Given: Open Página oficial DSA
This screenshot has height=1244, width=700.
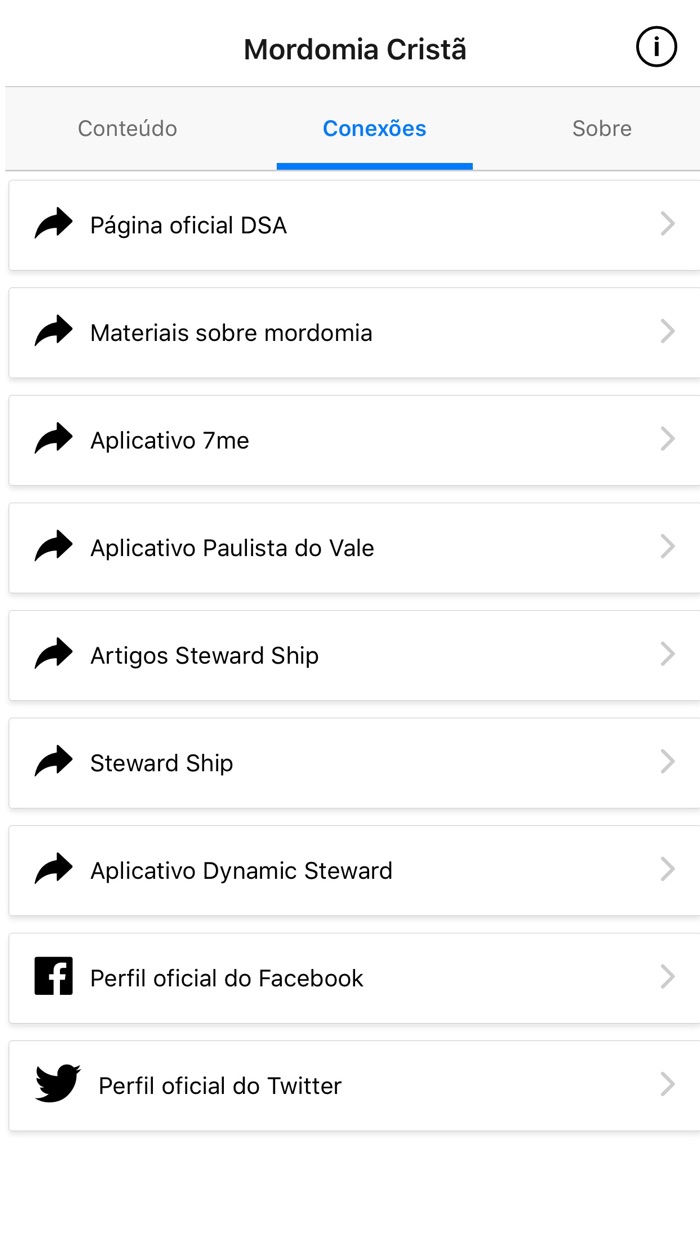Looking at the screenshot, I should pyautogui.click(x=354, y=225).
